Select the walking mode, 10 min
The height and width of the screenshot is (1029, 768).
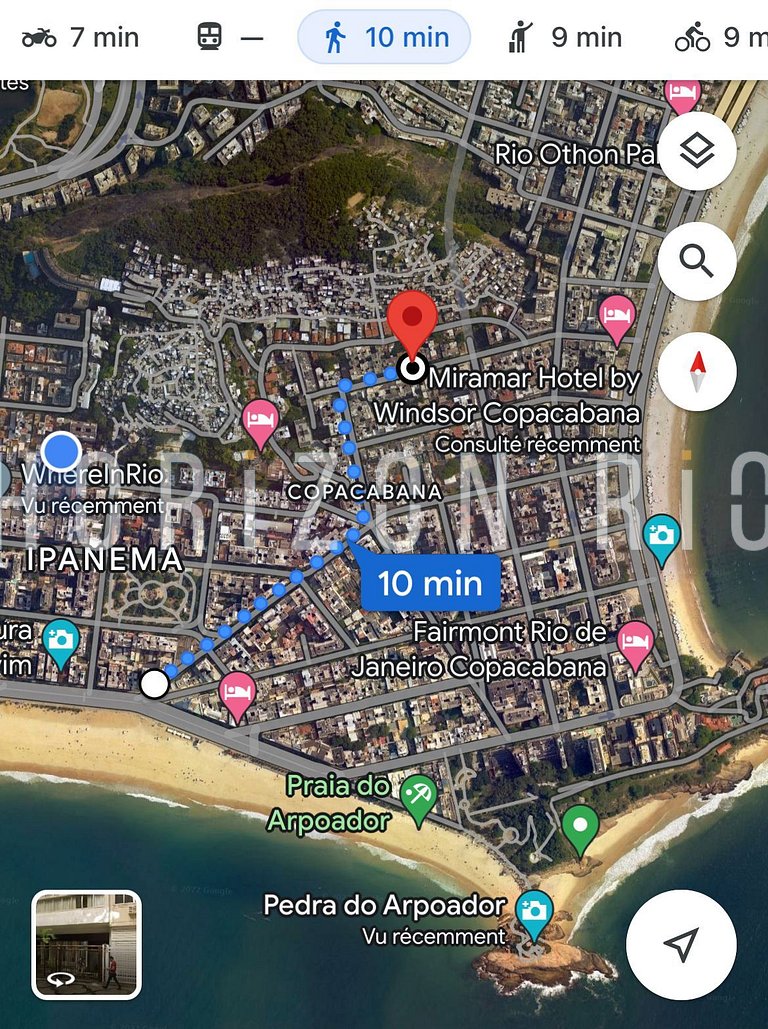(384, 38)
